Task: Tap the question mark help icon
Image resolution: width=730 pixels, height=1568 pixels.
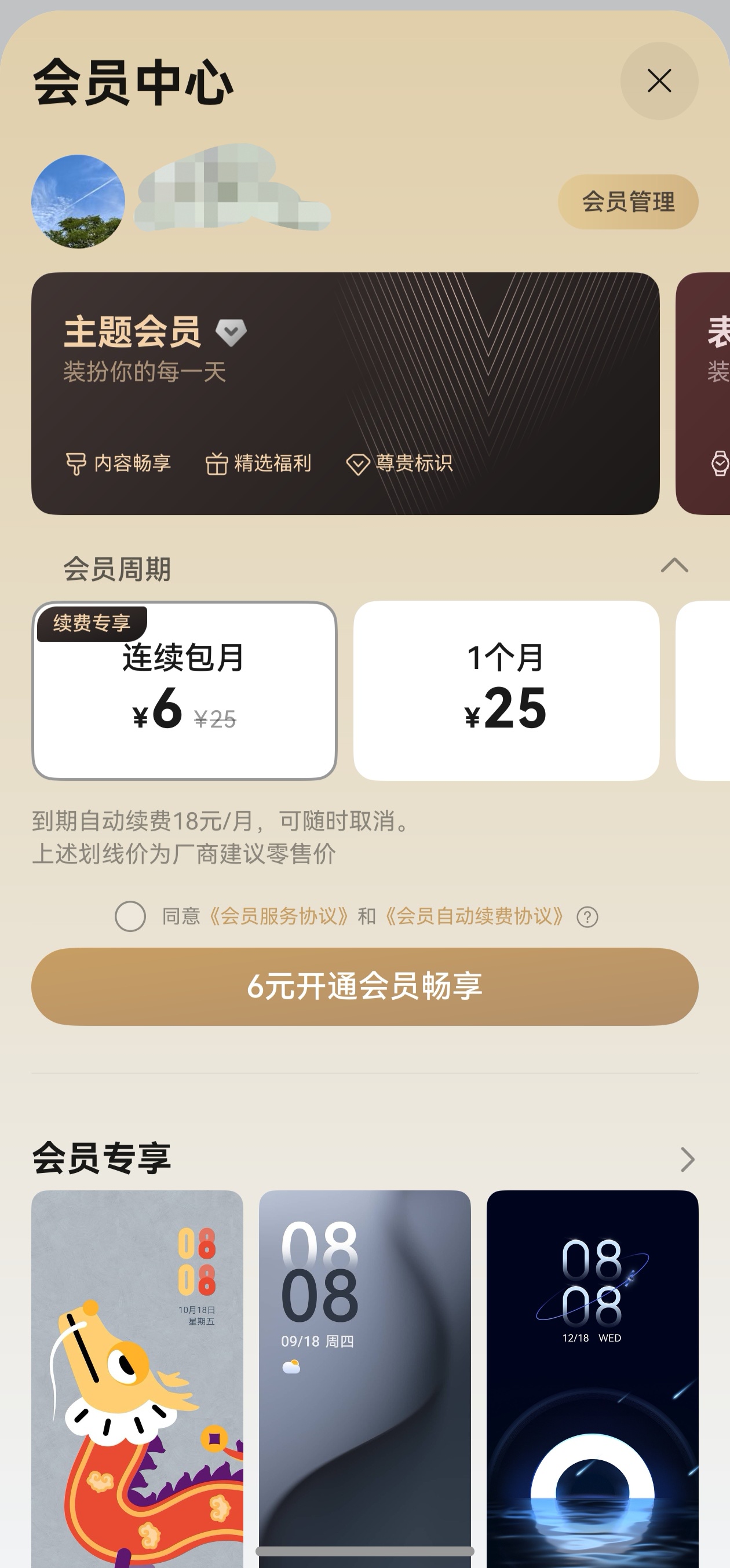Action: pyautogui.click(x=587, y=917)
